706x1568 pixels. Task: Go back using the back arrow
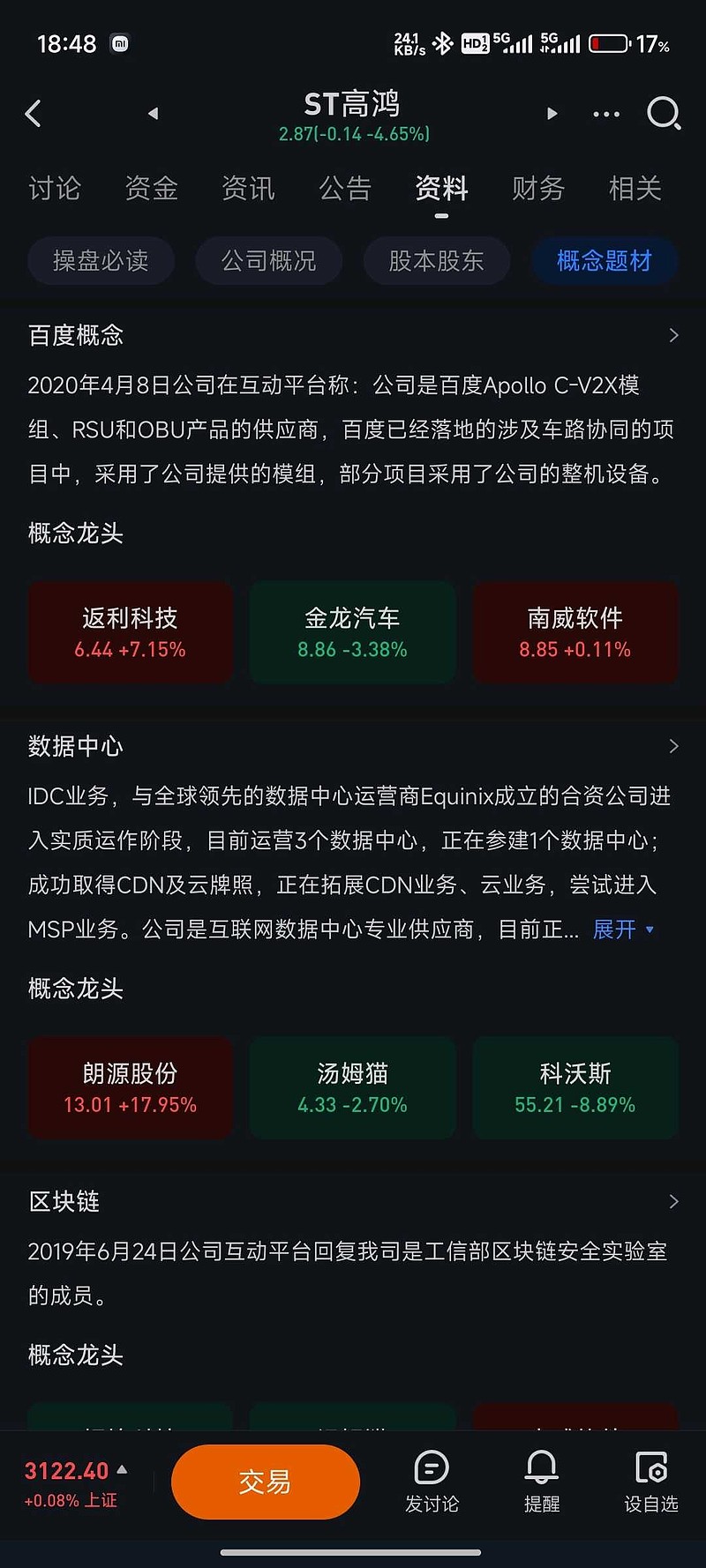coord(34,114)
